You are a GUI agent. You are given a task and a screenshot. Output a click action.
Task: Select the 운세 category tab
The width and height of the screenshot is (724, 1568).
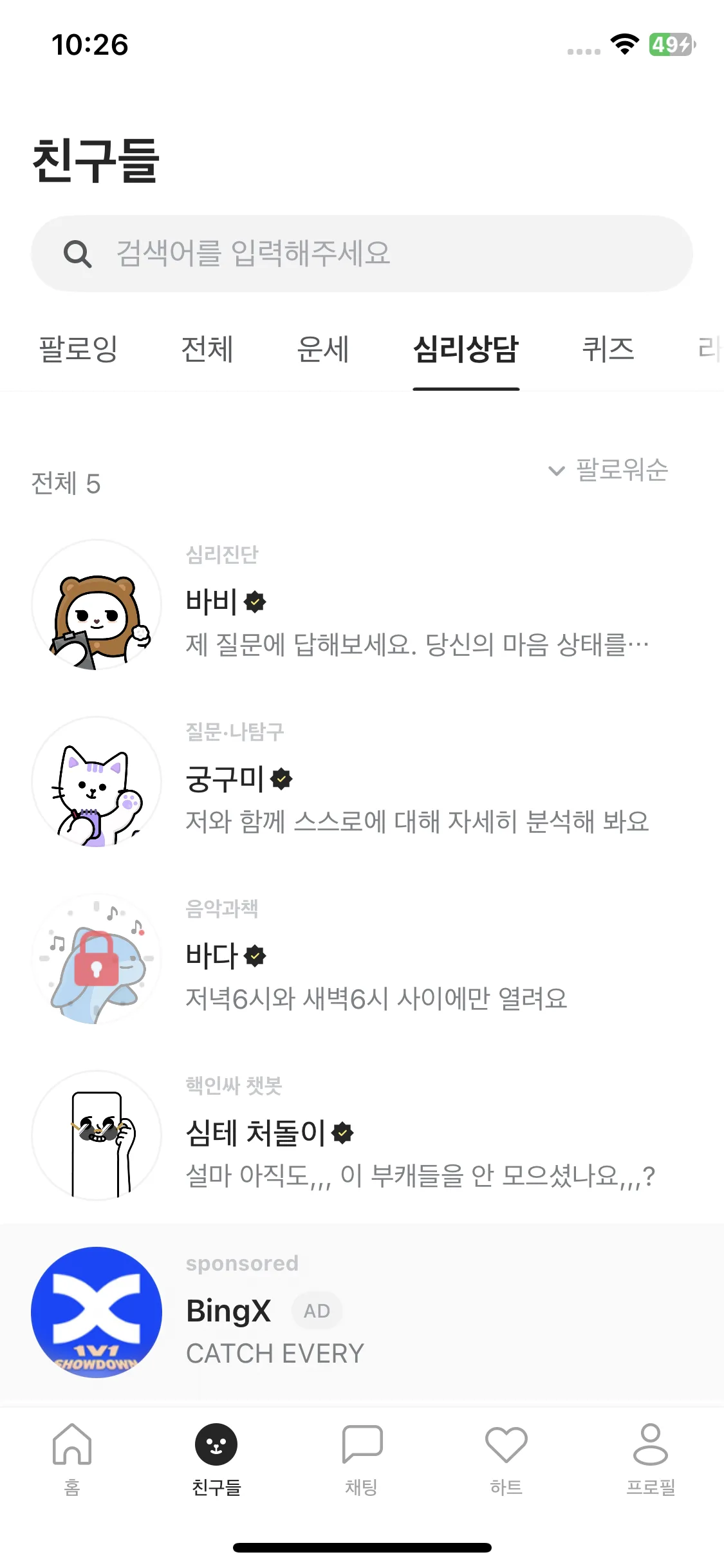(322, 350)
